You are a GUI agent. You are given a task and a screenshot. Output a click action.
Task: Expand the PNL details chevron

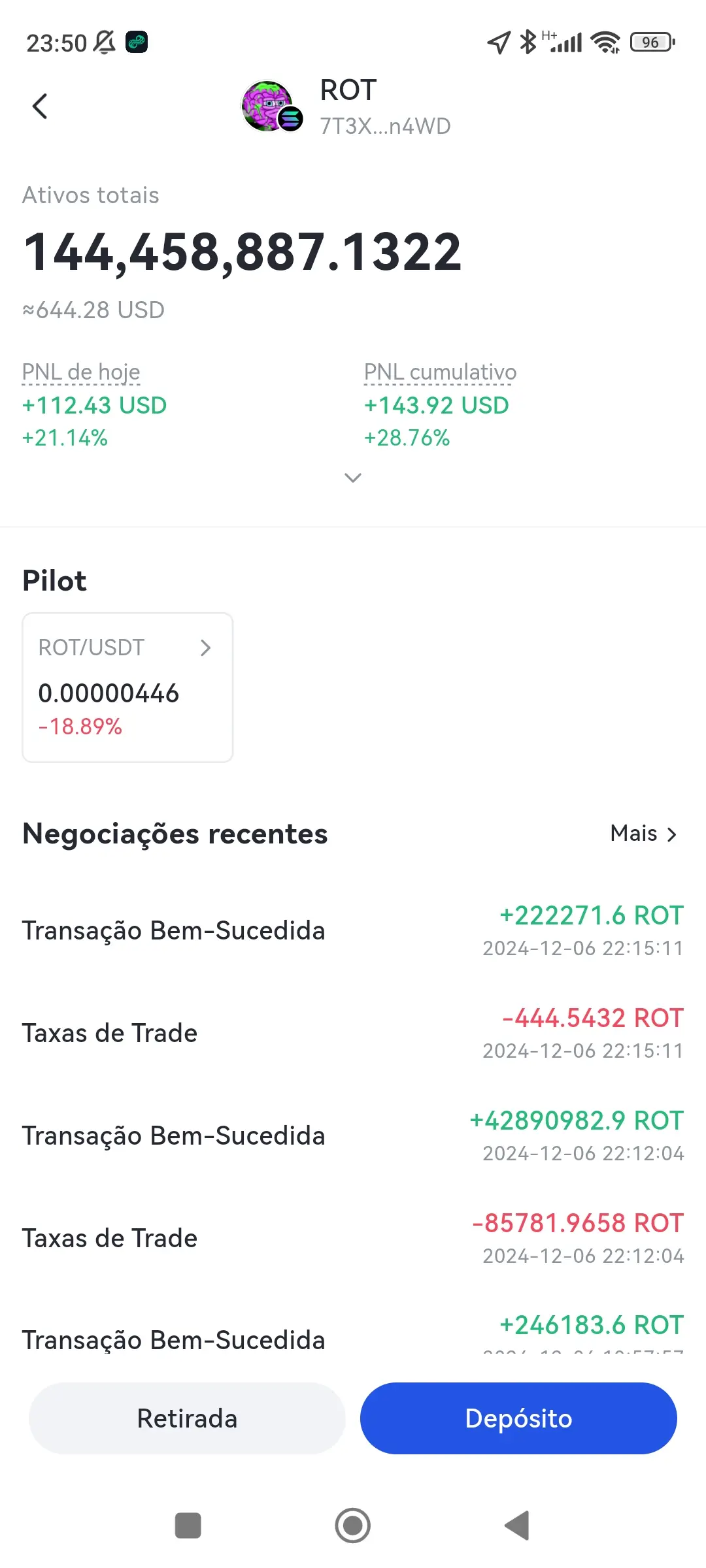coord(353,478)
